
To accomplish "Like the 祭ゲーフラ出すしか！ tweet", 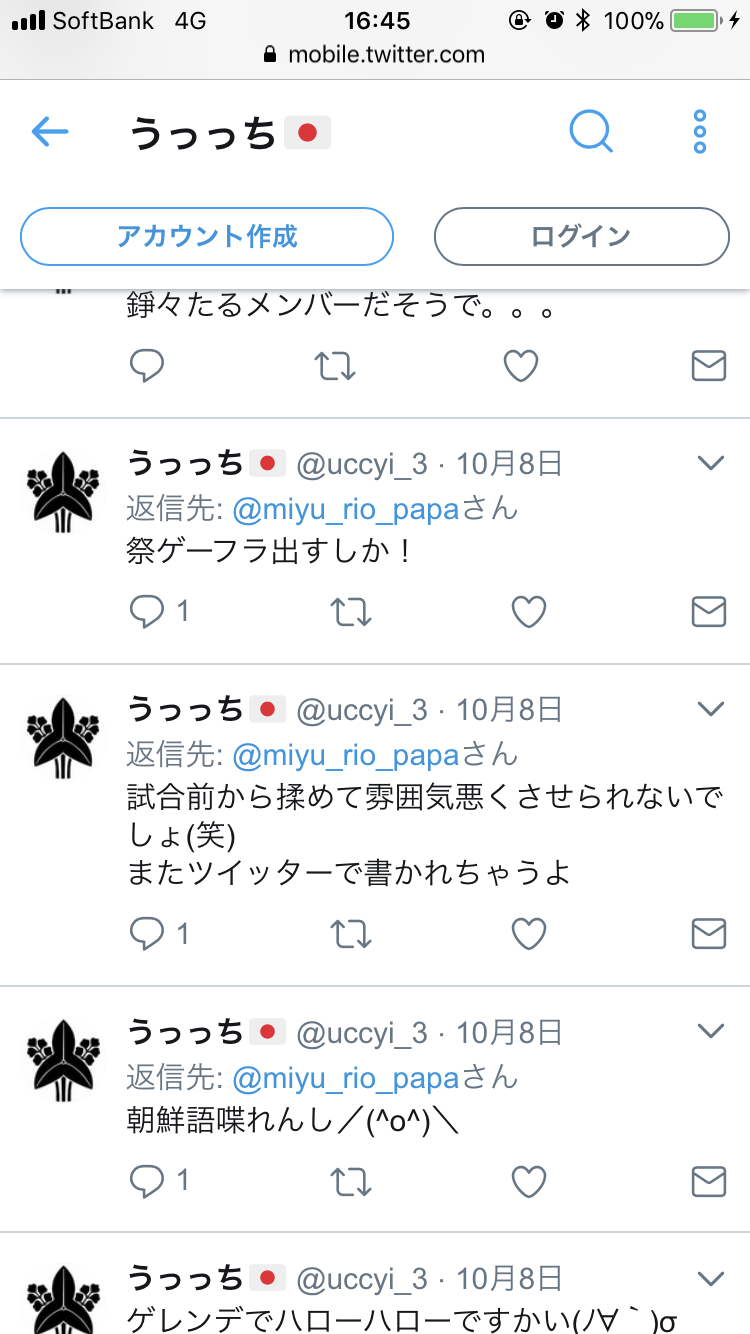I will tap(528, 611).
